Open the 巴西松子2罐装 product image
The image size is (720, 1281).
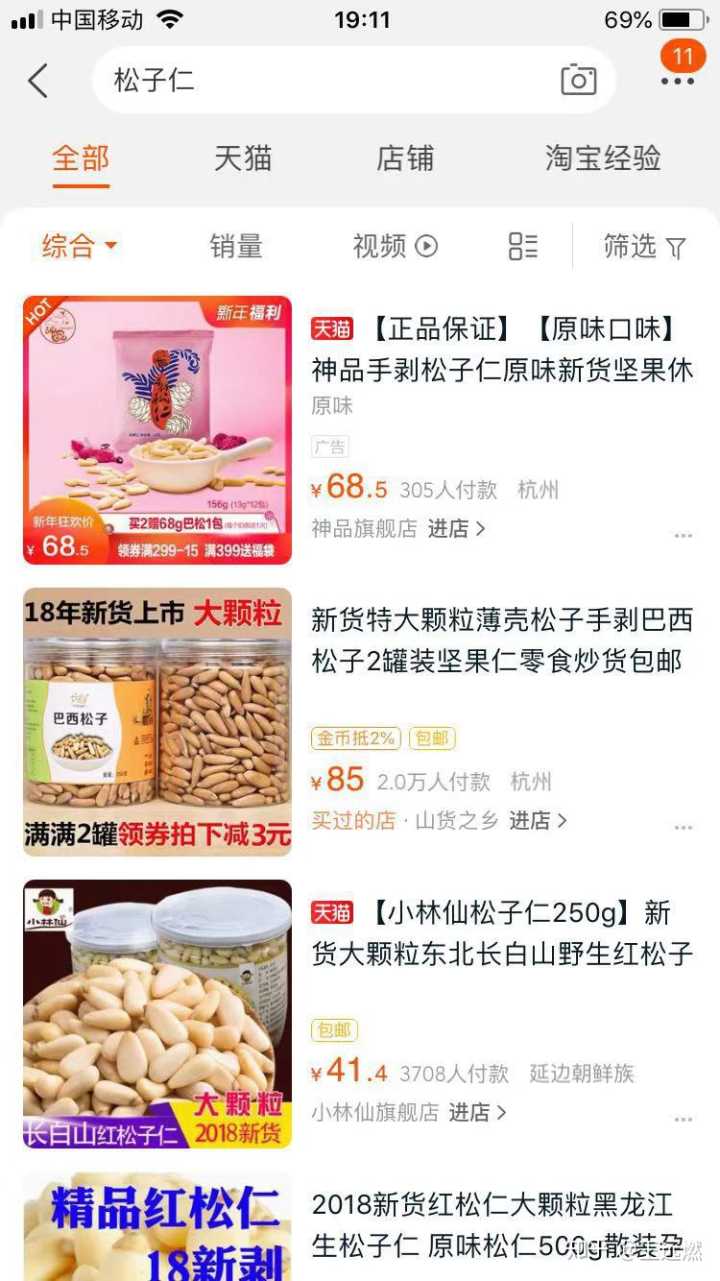pyautogui.click(x=157, y=722)
